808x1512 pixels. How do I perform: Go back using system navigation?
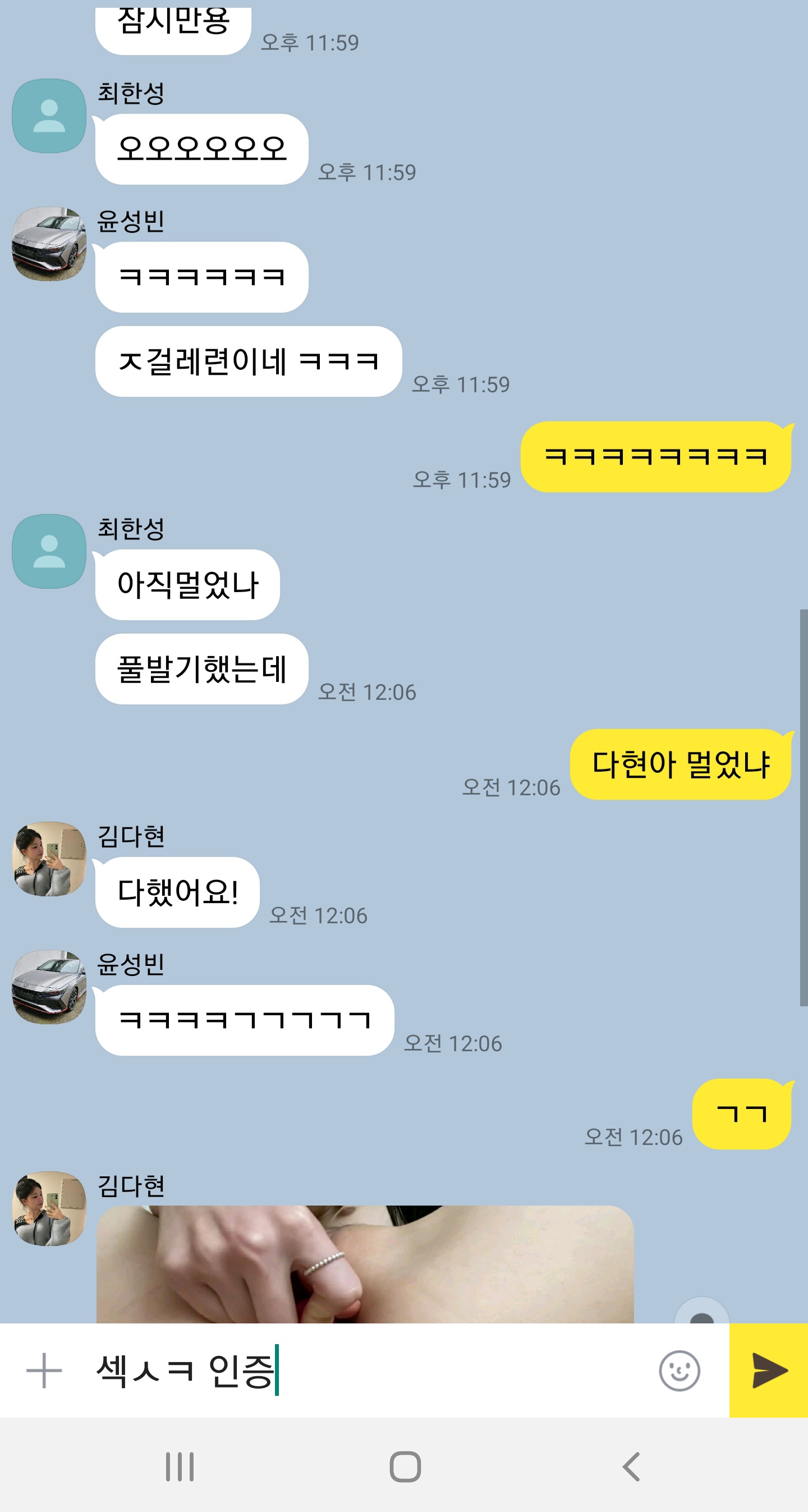pos(631,1467)
